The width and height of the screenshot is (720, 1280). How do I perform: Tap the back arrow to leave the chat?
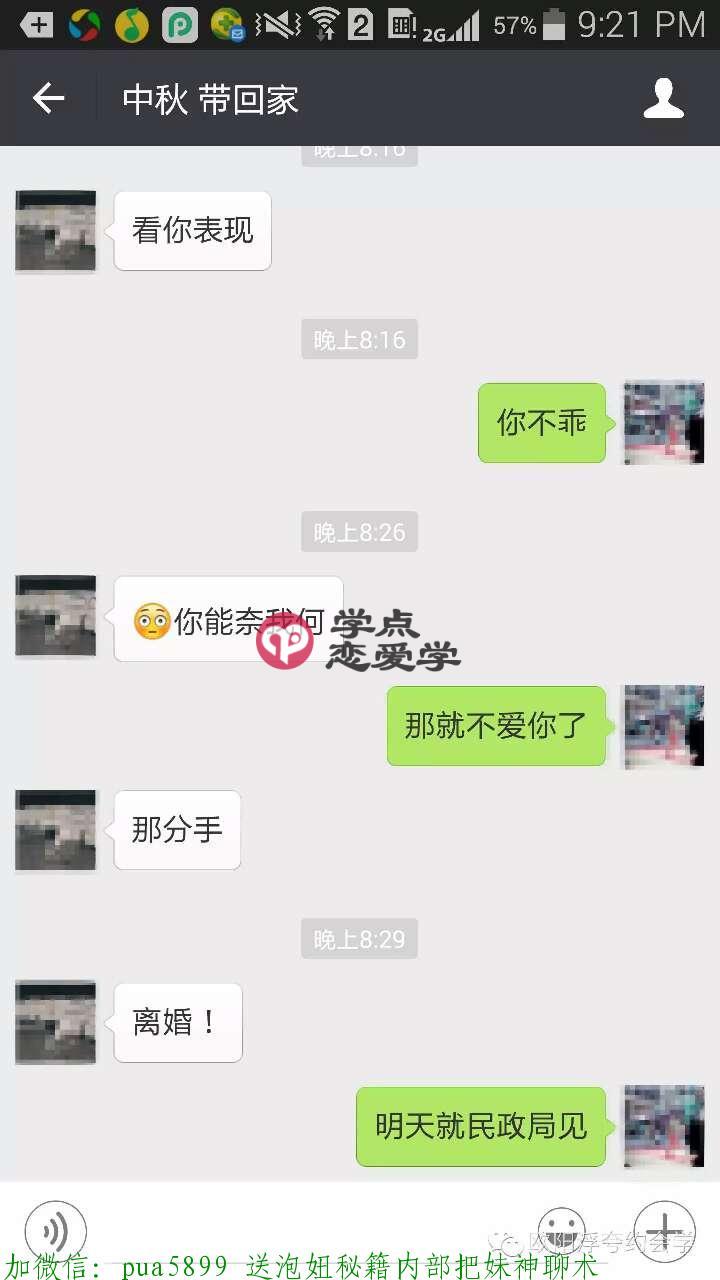pyautogui.click(x=48, y=97)
